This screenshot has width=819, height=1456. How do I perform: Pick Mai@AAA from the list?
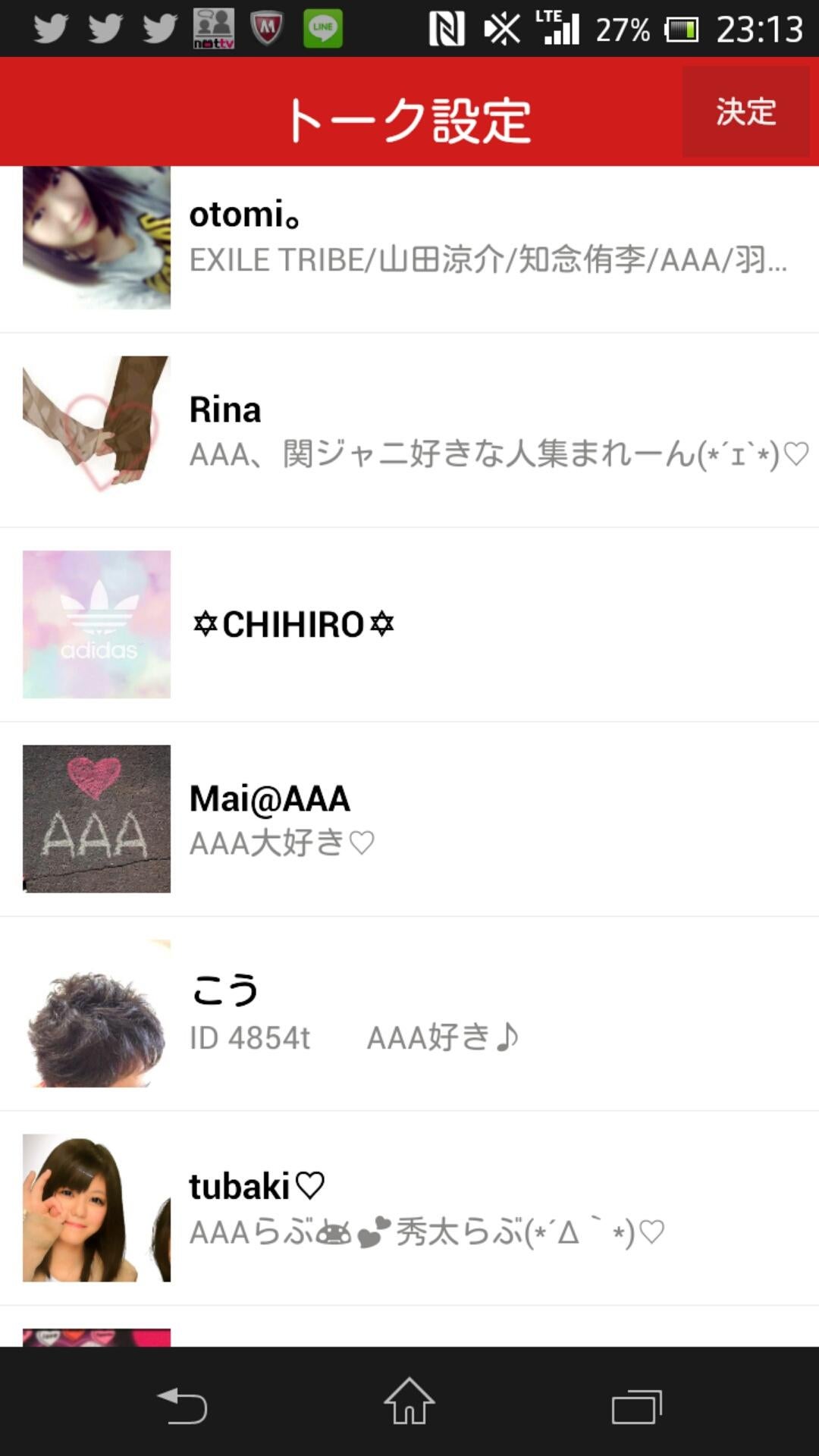pos(409,819)
